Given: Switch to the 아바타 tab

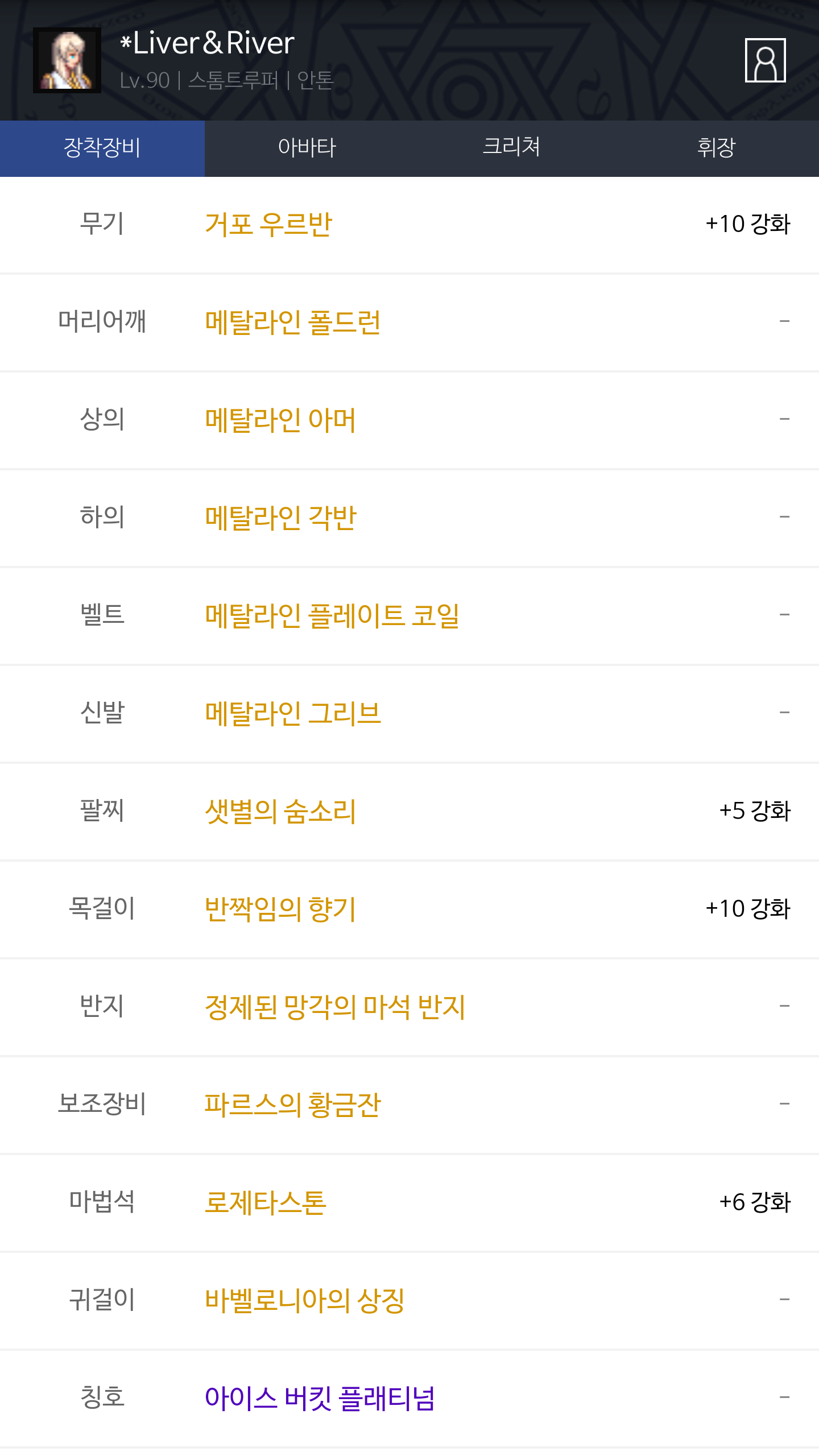Looking at the screenshot, I should click(x=307, y=148).
